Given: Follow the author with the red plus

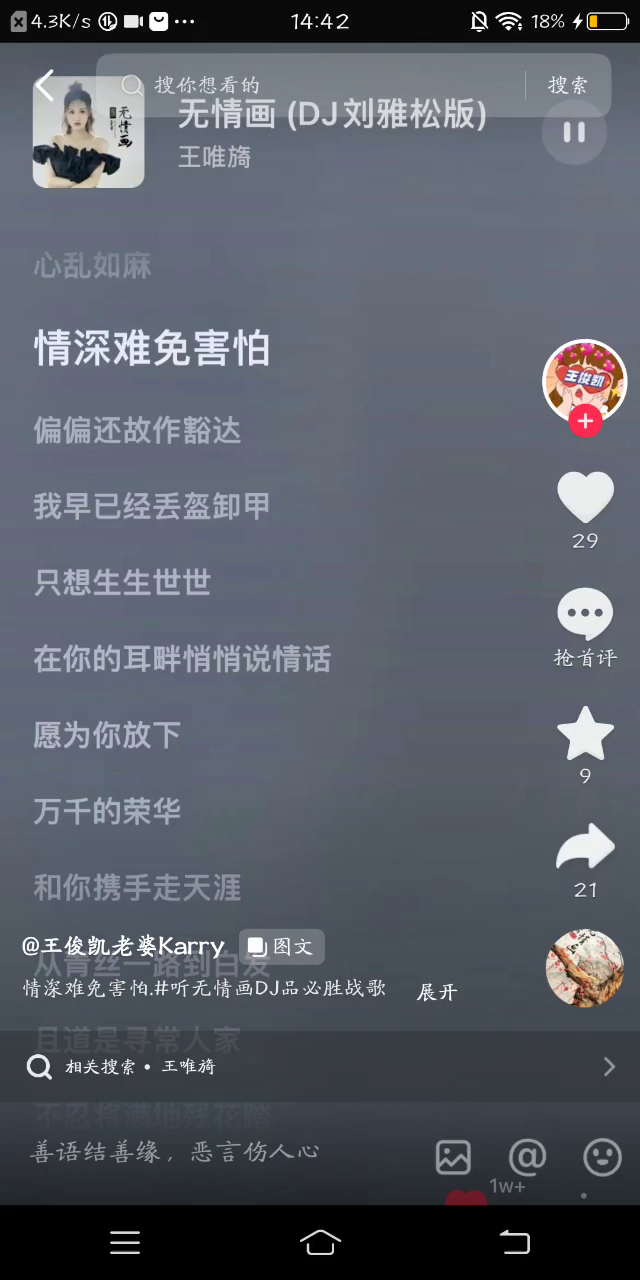Looking at the screenshot, I should click(x=585, y=421).
